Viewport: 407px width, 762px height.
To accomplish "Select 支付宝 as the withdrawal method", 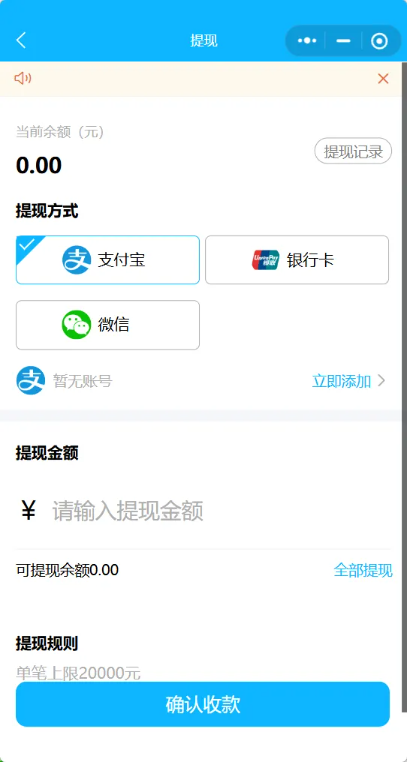I will point(108,260).
